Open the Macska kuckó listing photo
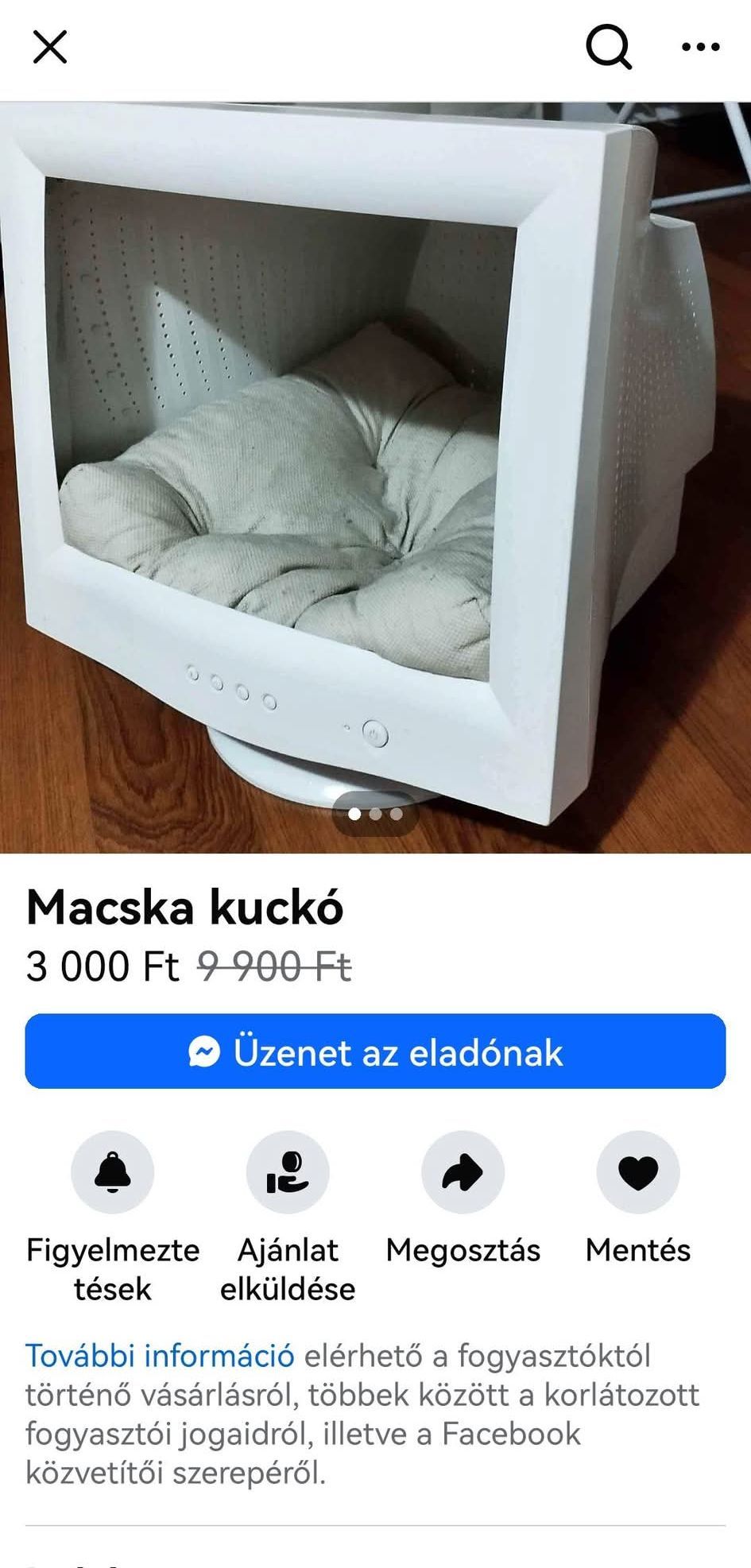 pyautogui.click(x=375, y=477)
